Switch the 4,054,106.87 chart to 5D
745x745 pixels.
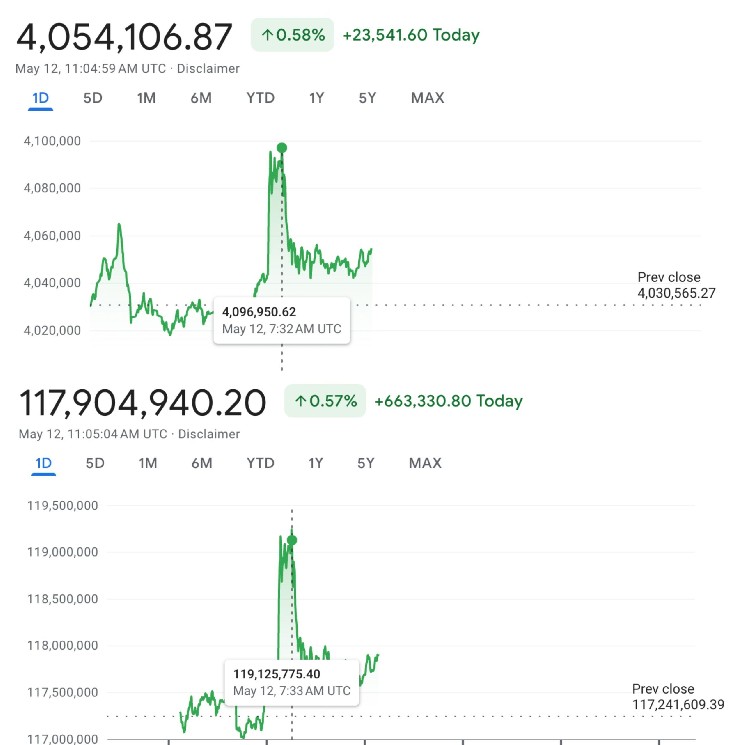[x=93, y=98]
